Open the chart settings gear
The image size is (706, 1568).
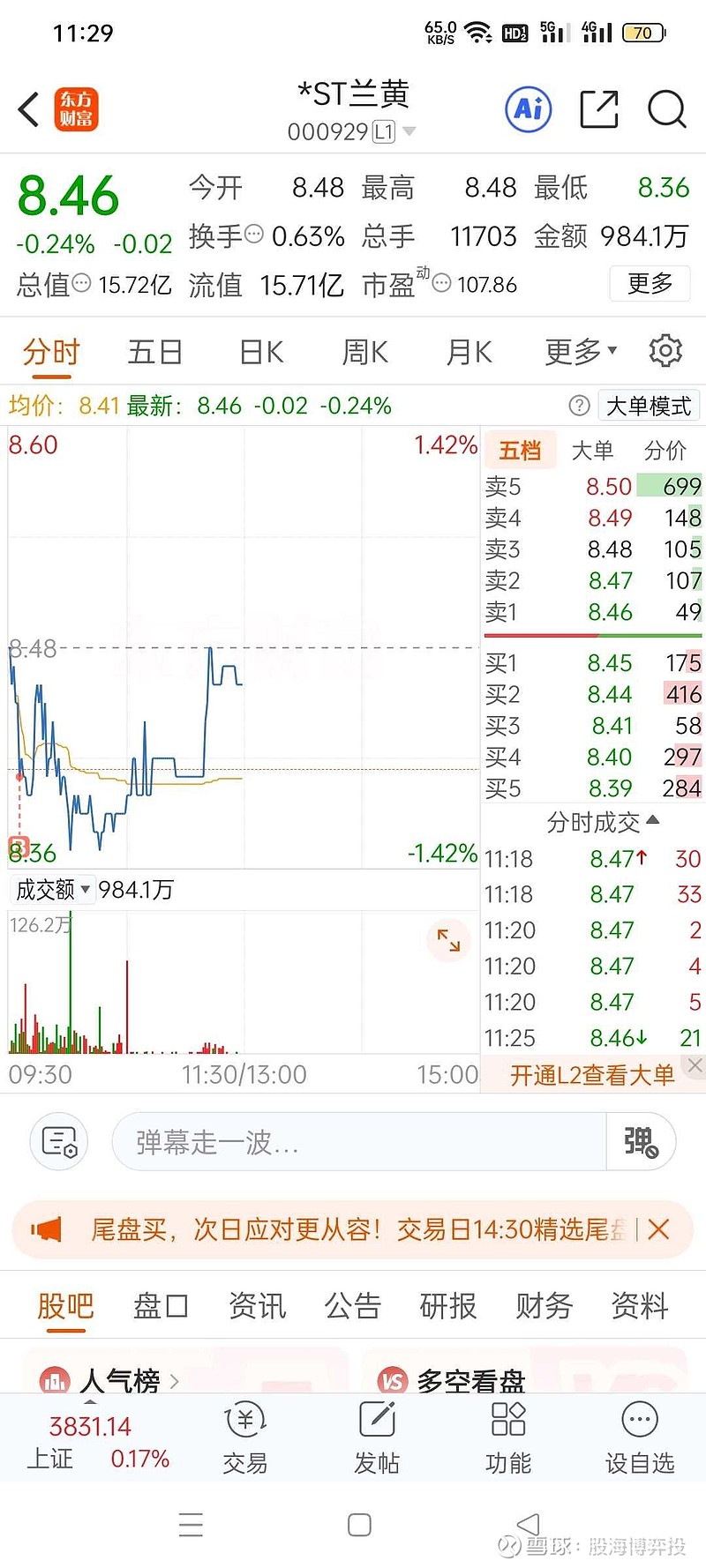click(665, 350)
